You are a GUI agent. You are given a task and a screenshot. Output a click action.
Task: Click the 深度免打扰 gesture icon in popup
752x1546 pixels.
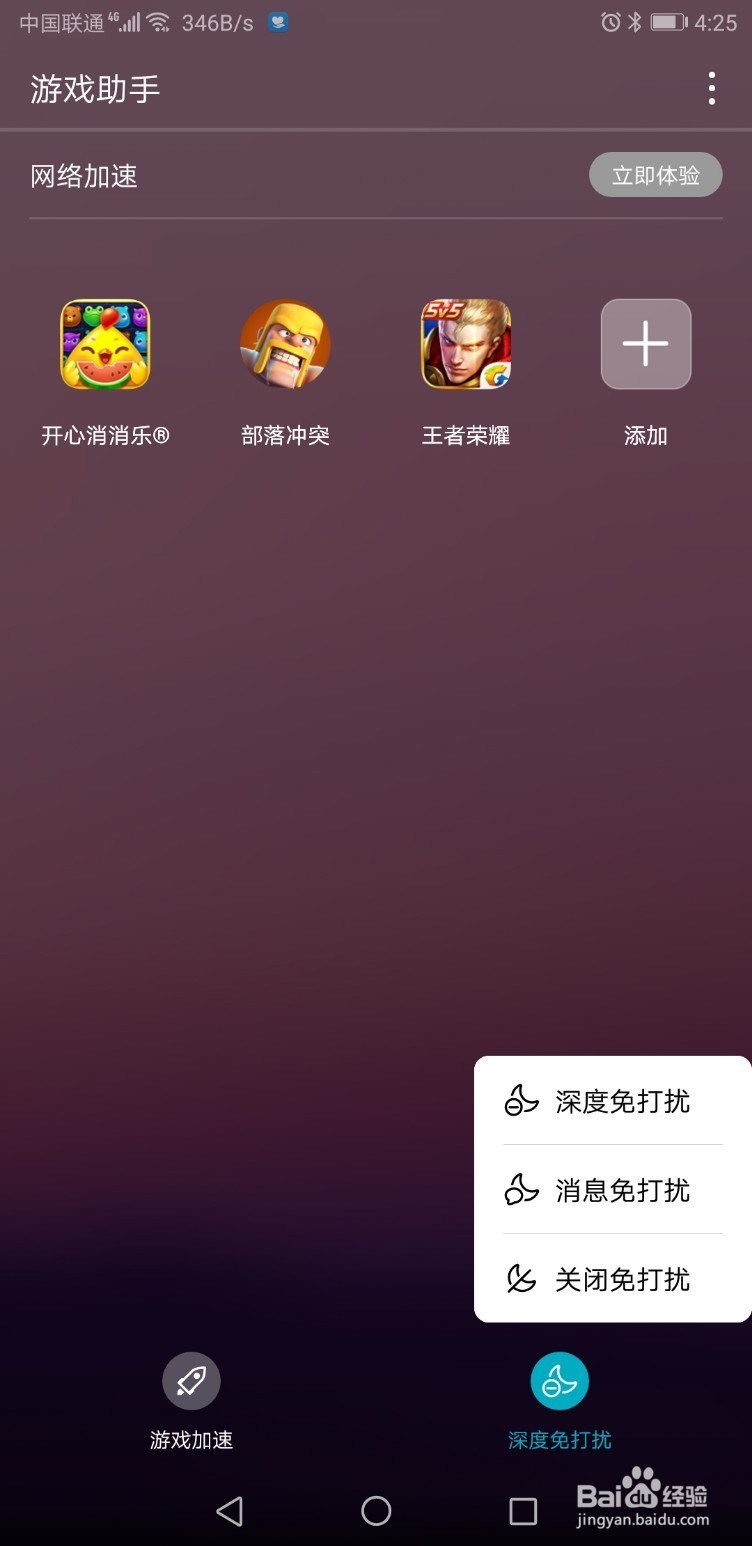(x=521, y=1101)
